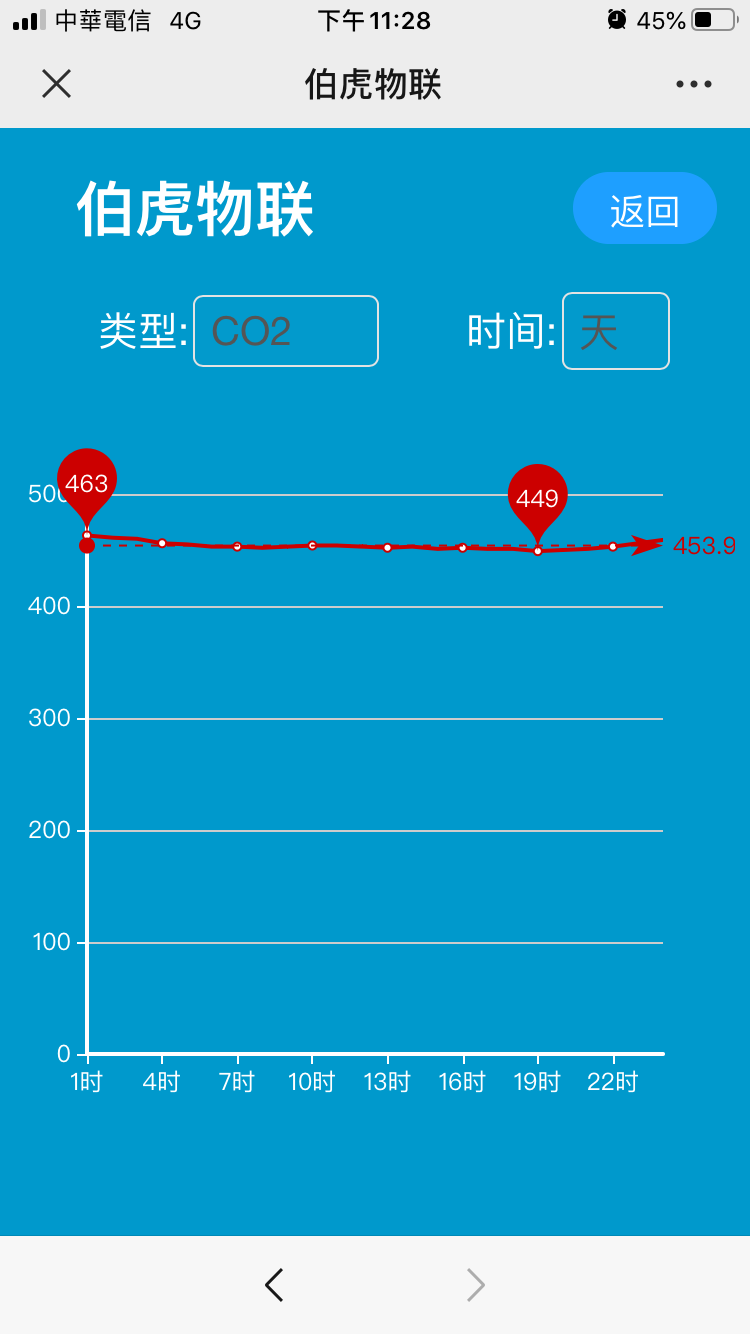Close the 伯虎物联 web page
750x1334 pixels.
click(56, 84)
